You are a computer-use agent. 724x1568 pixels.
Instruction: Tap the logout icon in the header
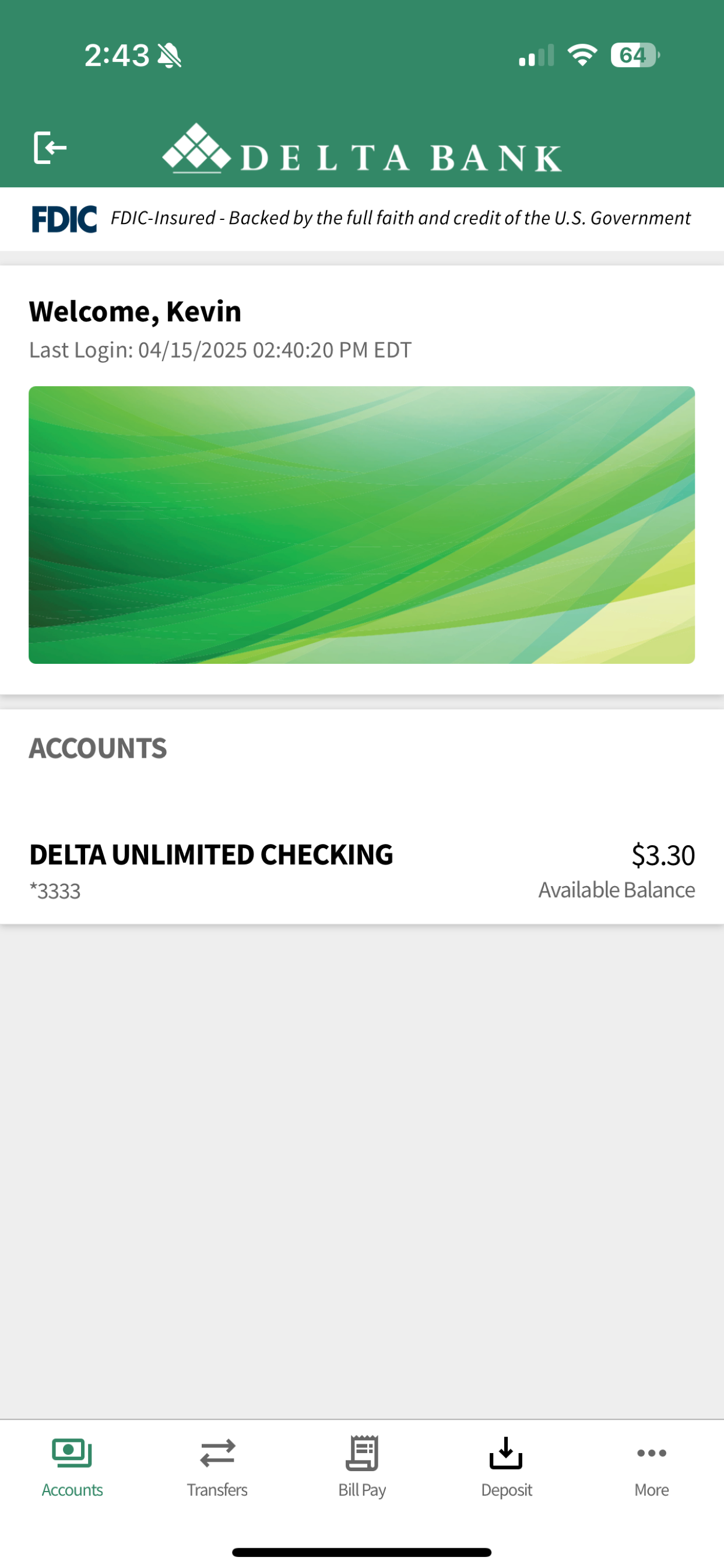[x=50, y=148]
